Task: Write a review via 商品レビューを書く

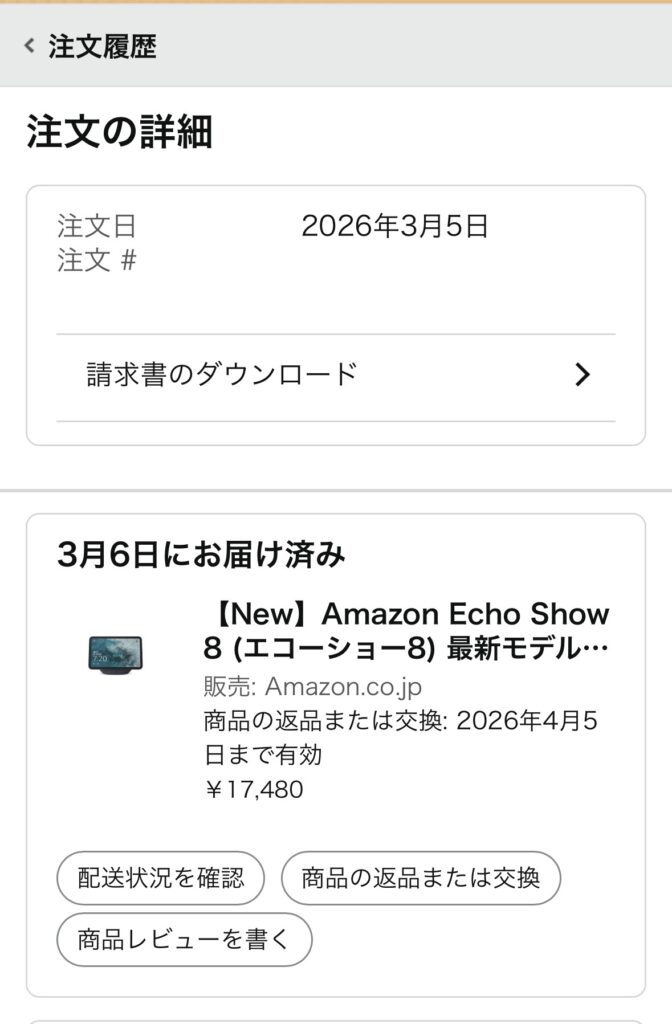Action: 184,939
